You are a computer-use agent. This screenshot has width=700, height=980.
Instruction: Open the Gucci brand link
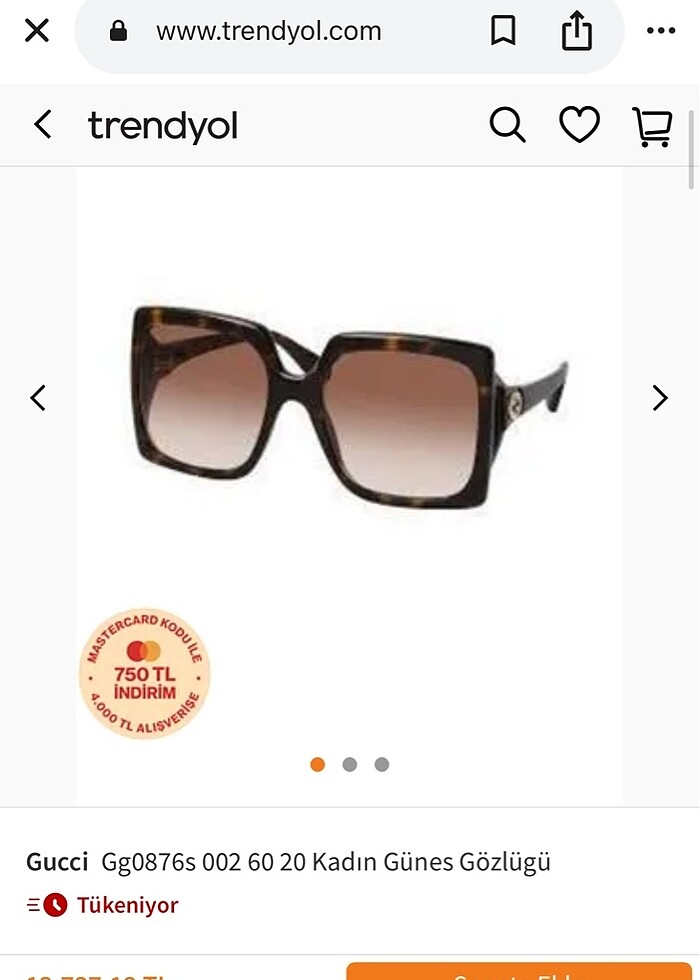(x=57, y=862)
